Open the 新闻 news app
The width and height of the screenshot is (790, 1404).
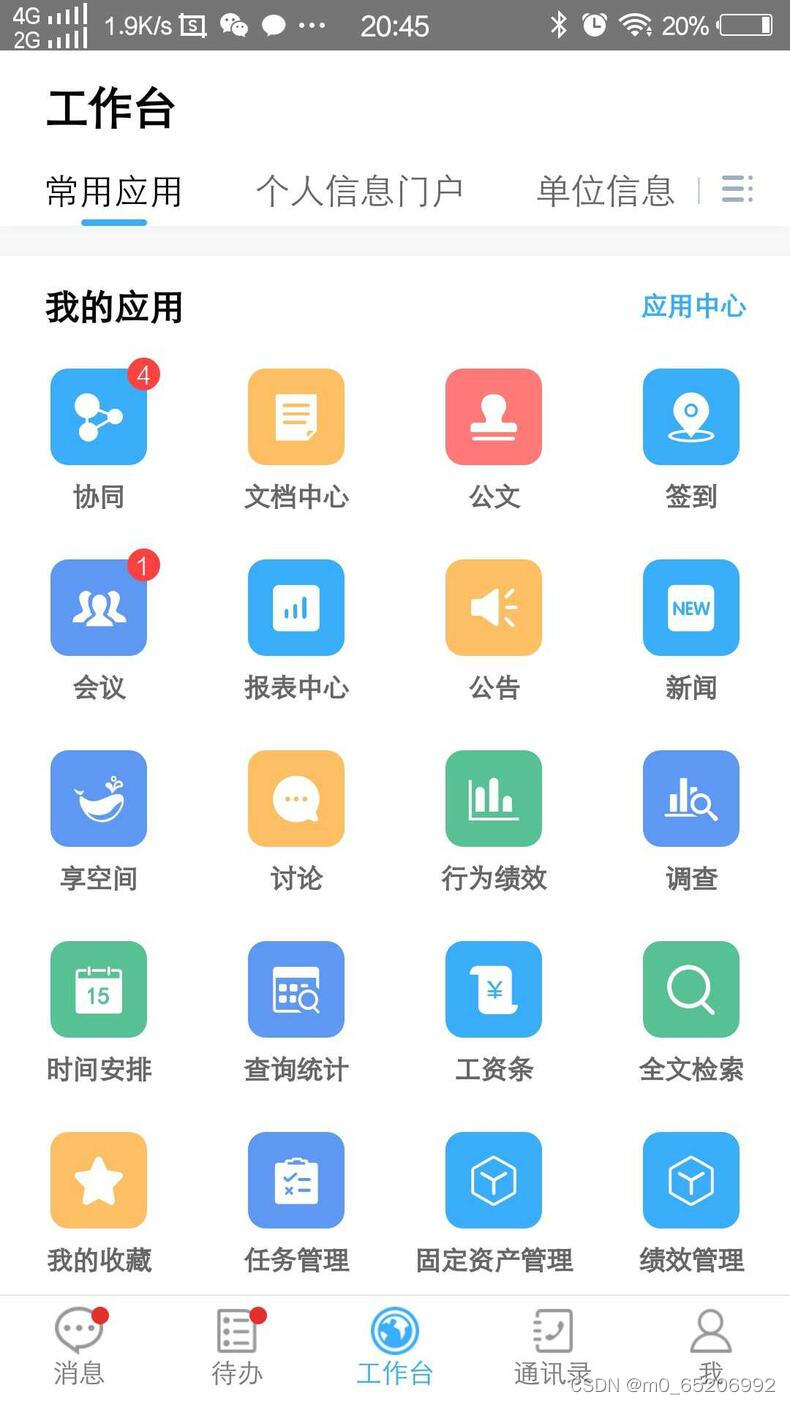[691, 607]
